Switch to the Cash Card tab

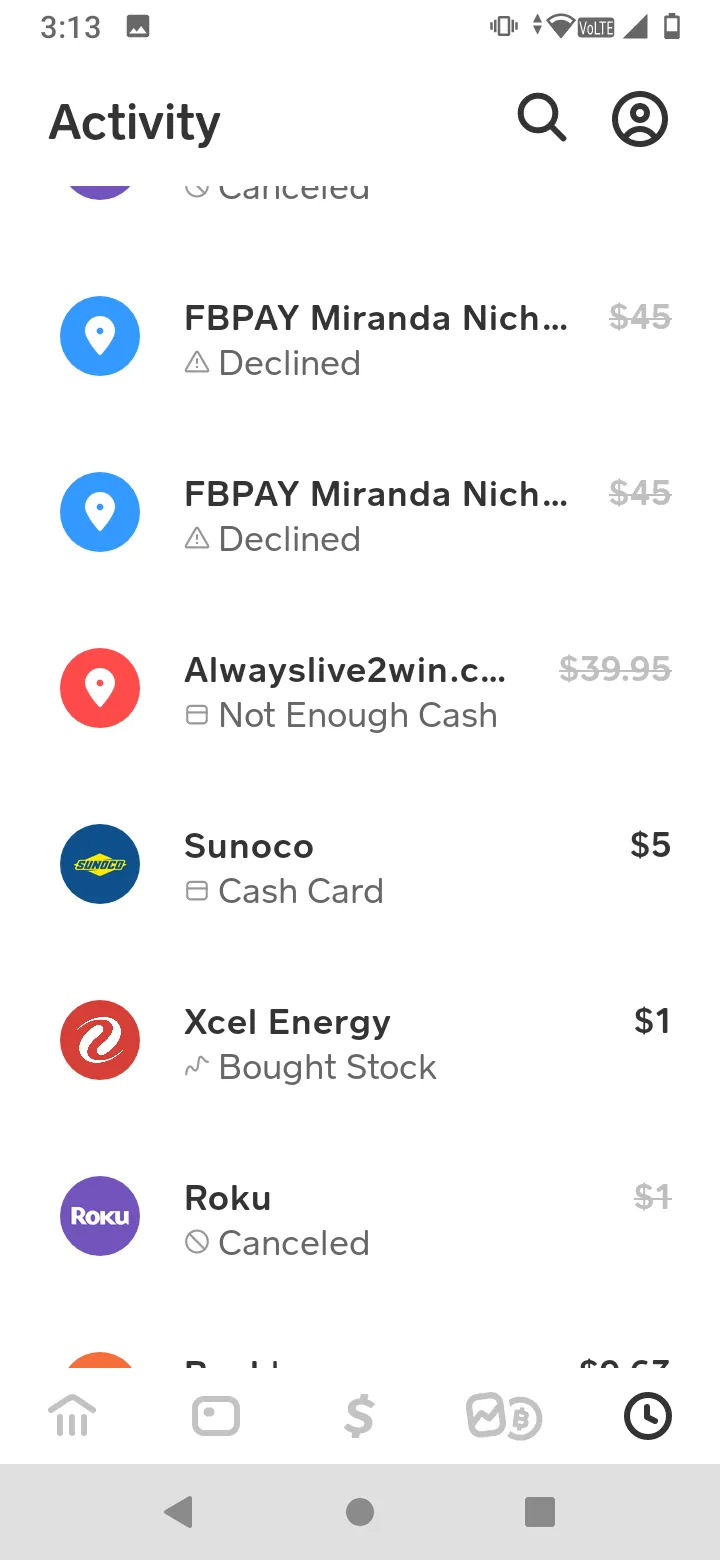pos(216,1416)
